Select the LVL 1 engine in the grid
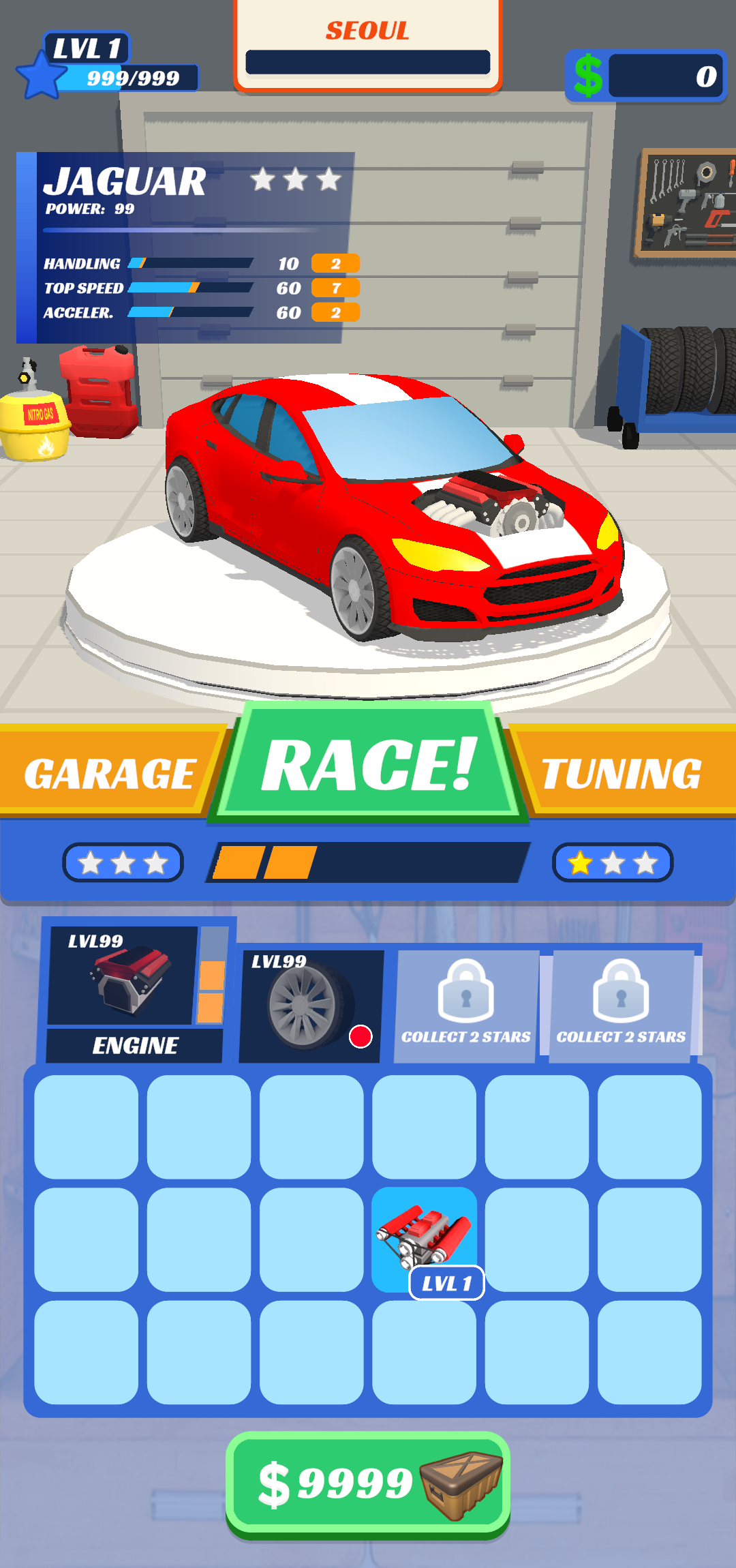Viewport: 736px width, 1568px height. coord(424,1239)
